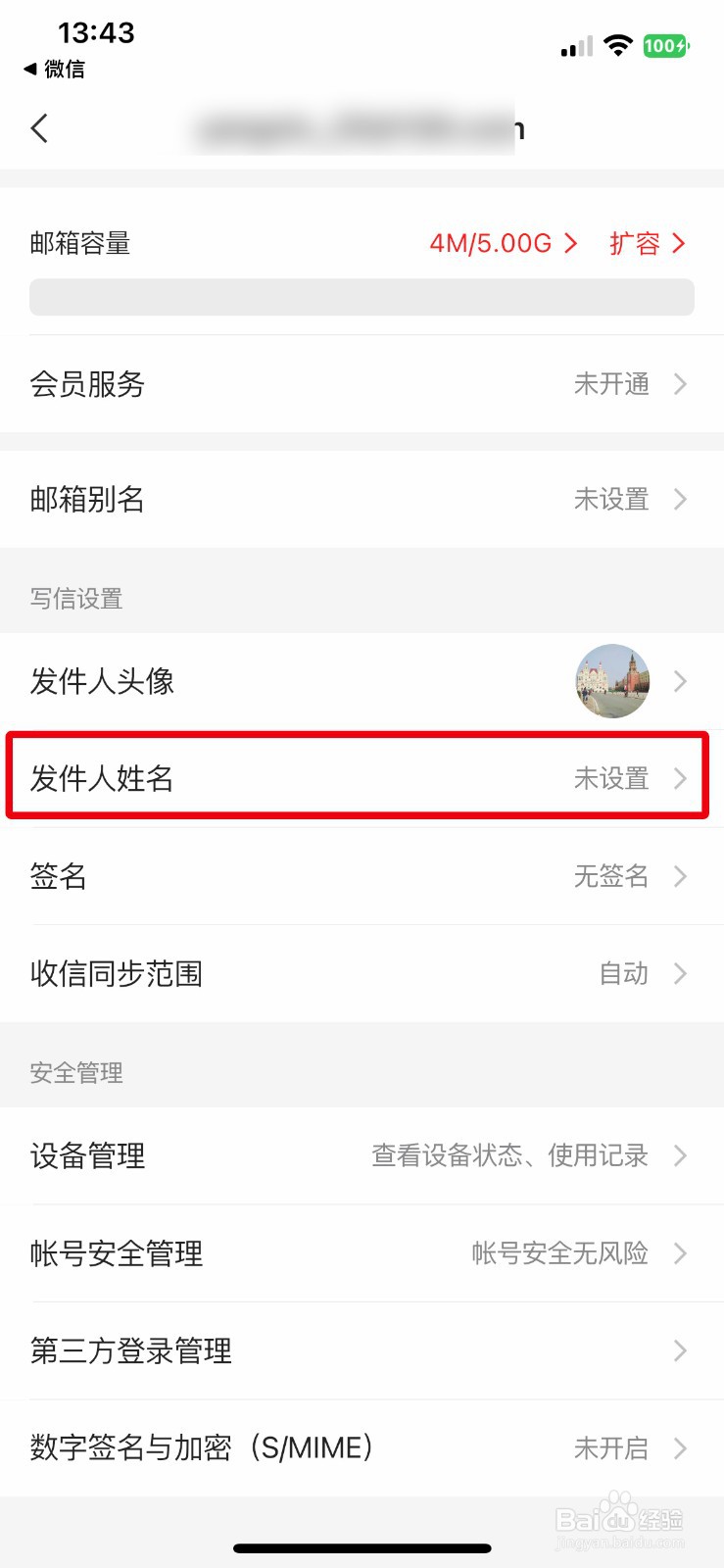Open 会员服务 membership service settings
724x1568 pixels.
click(x=362, y=384)
